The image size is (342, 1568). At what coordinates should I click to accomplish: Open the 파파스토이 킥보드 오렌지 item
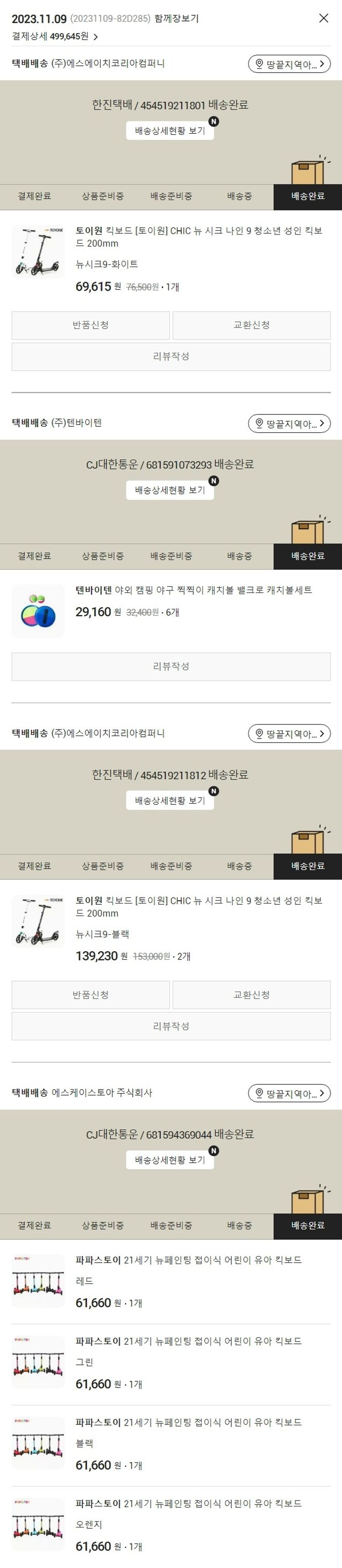pyautogui.click(x=189, y=1504)
